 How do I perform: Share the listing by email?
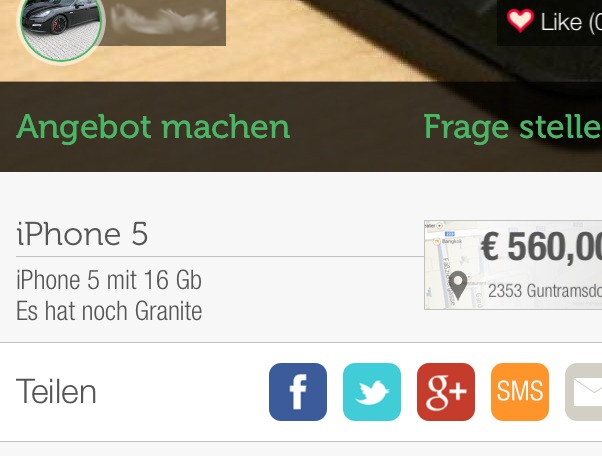click(x=585, y=392)
